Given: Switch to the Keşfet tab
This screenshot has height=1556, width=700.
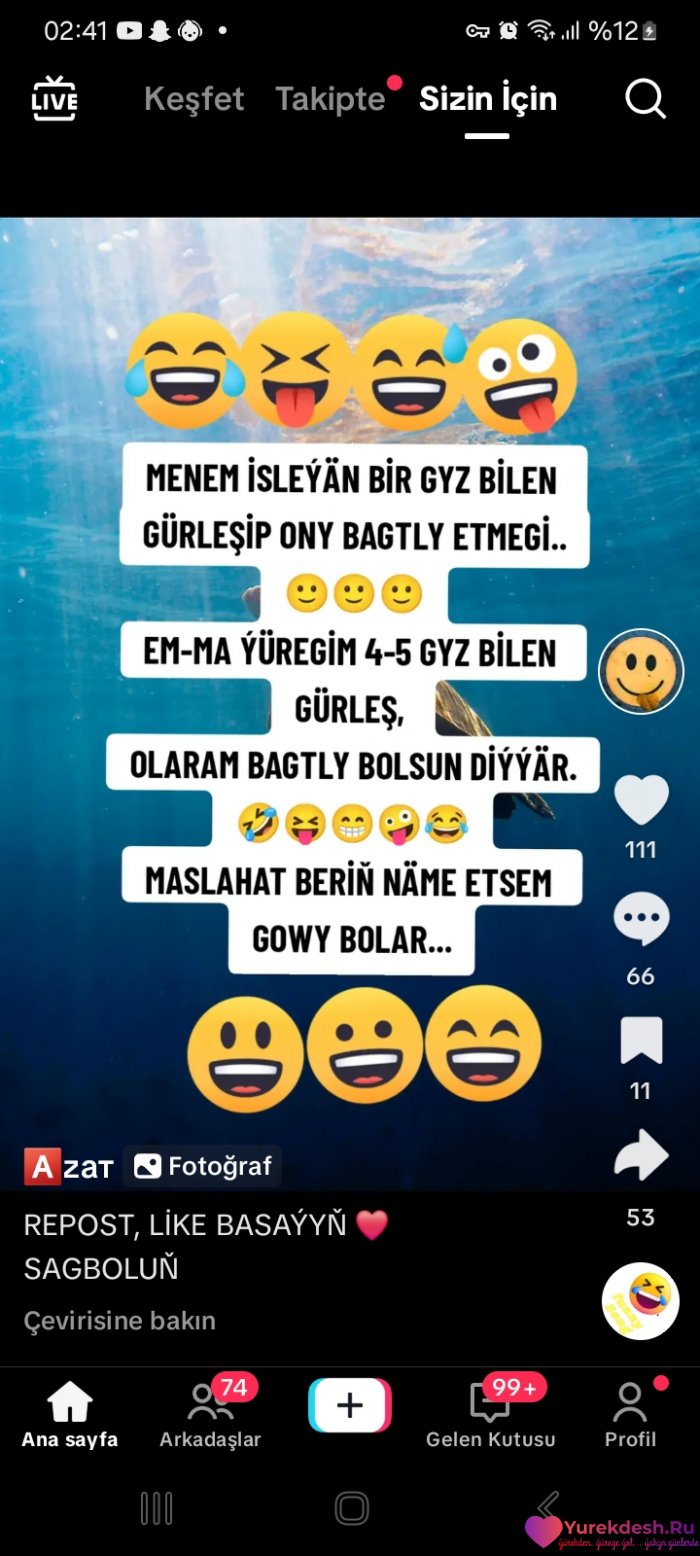Looking at the screenshot, I should point(194,99).
